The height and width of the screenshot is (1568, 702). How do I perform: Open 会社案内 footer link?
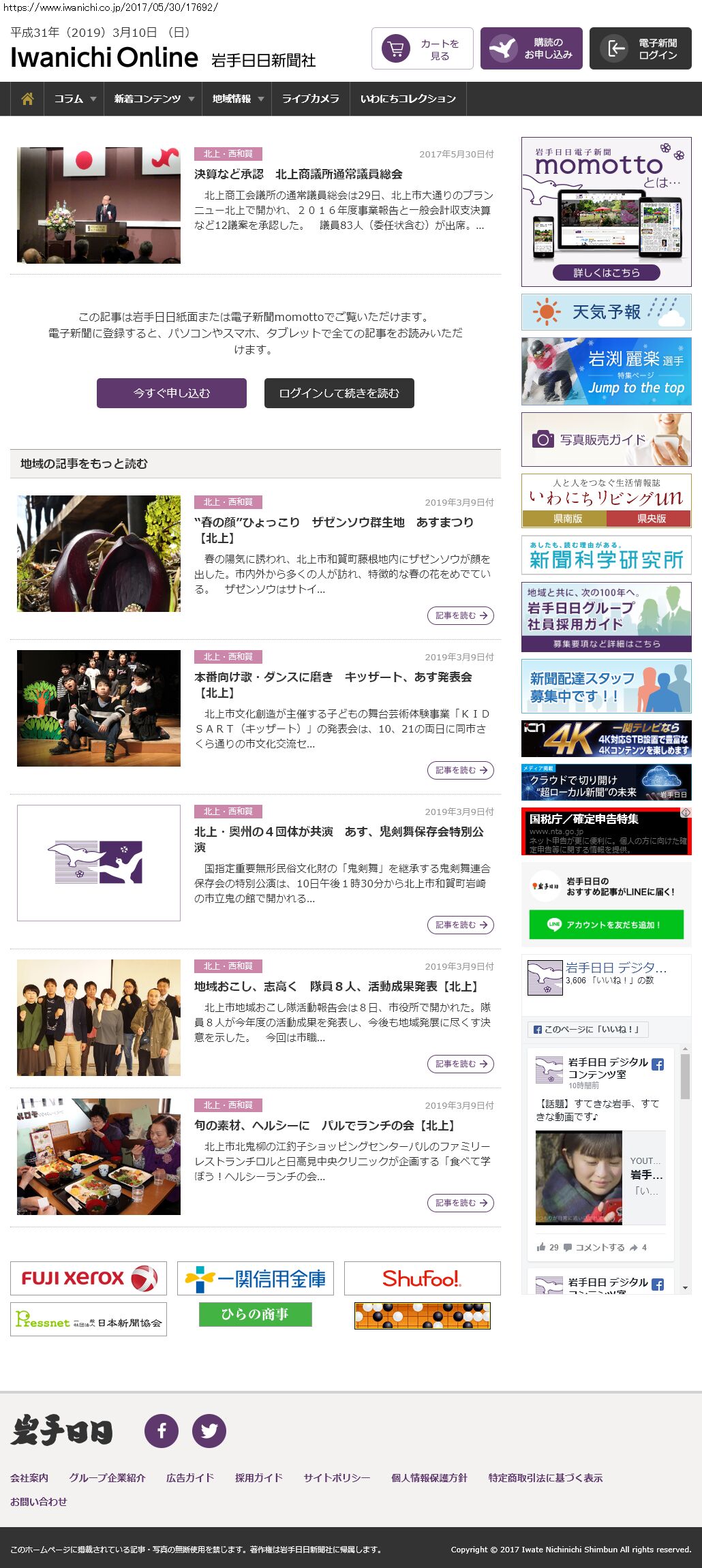29,1477
